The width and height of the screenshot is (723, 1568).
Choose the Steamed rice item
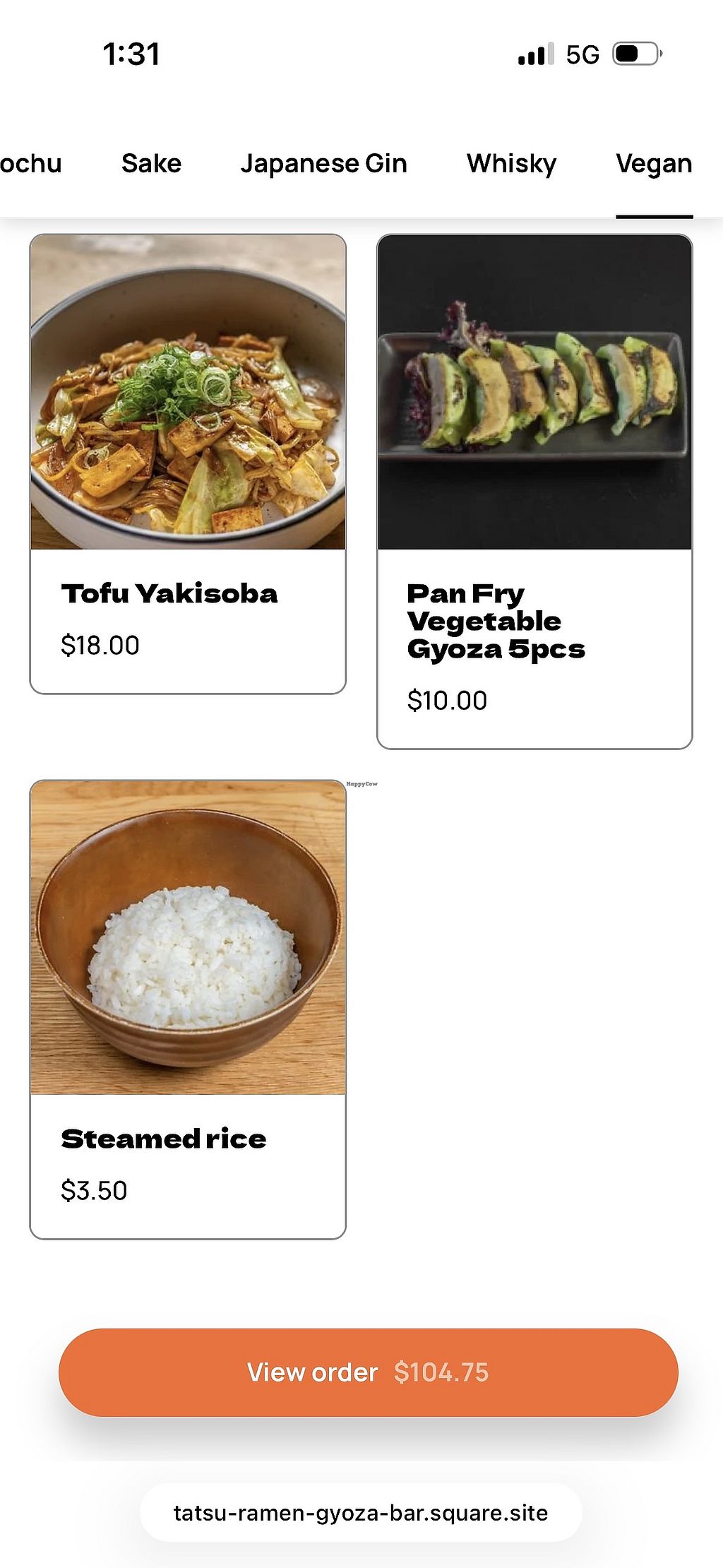(x=188, y=1009)
